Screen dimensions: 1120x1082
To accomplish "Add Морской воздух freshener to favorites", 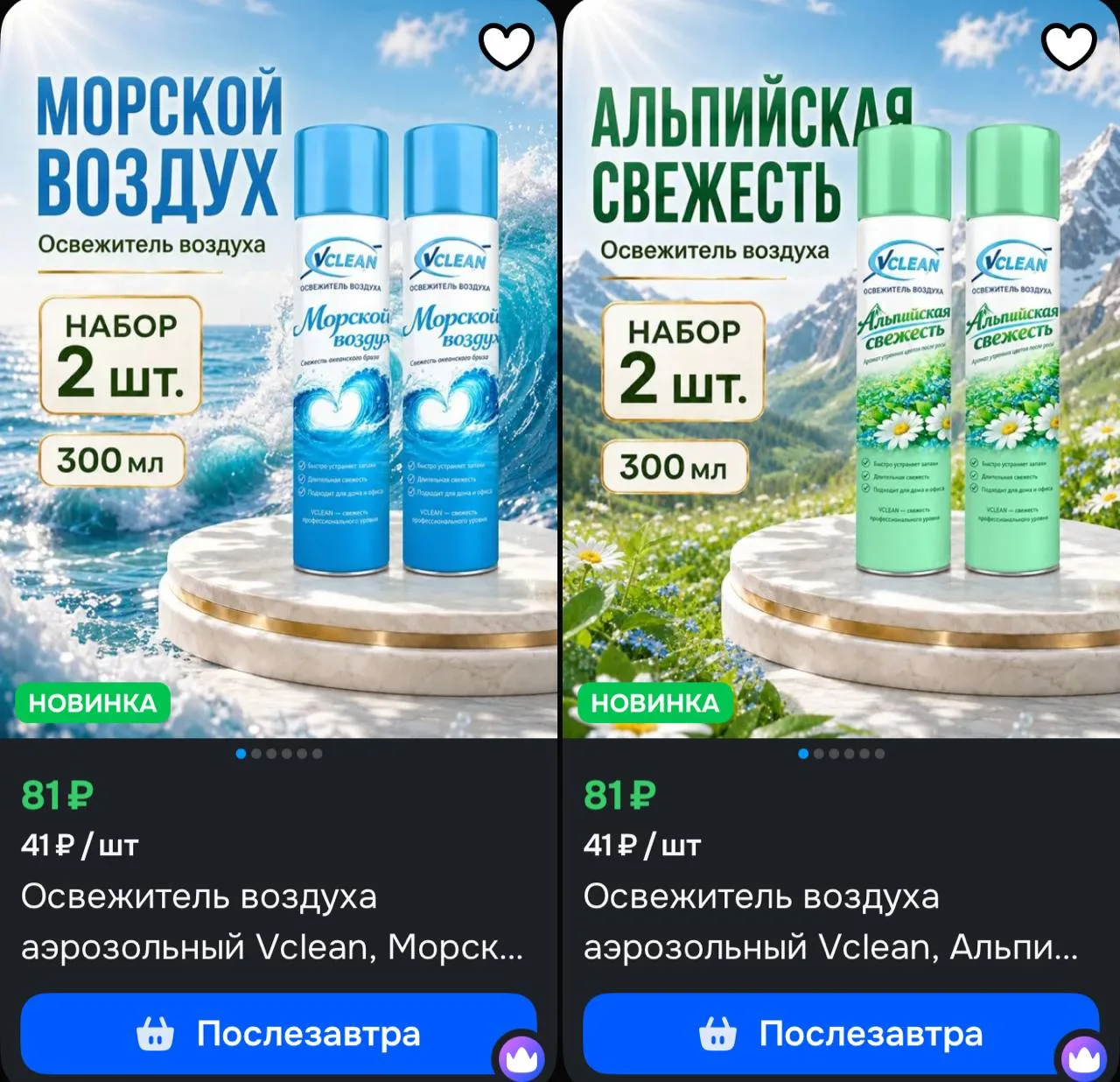I will coord(507,46).
